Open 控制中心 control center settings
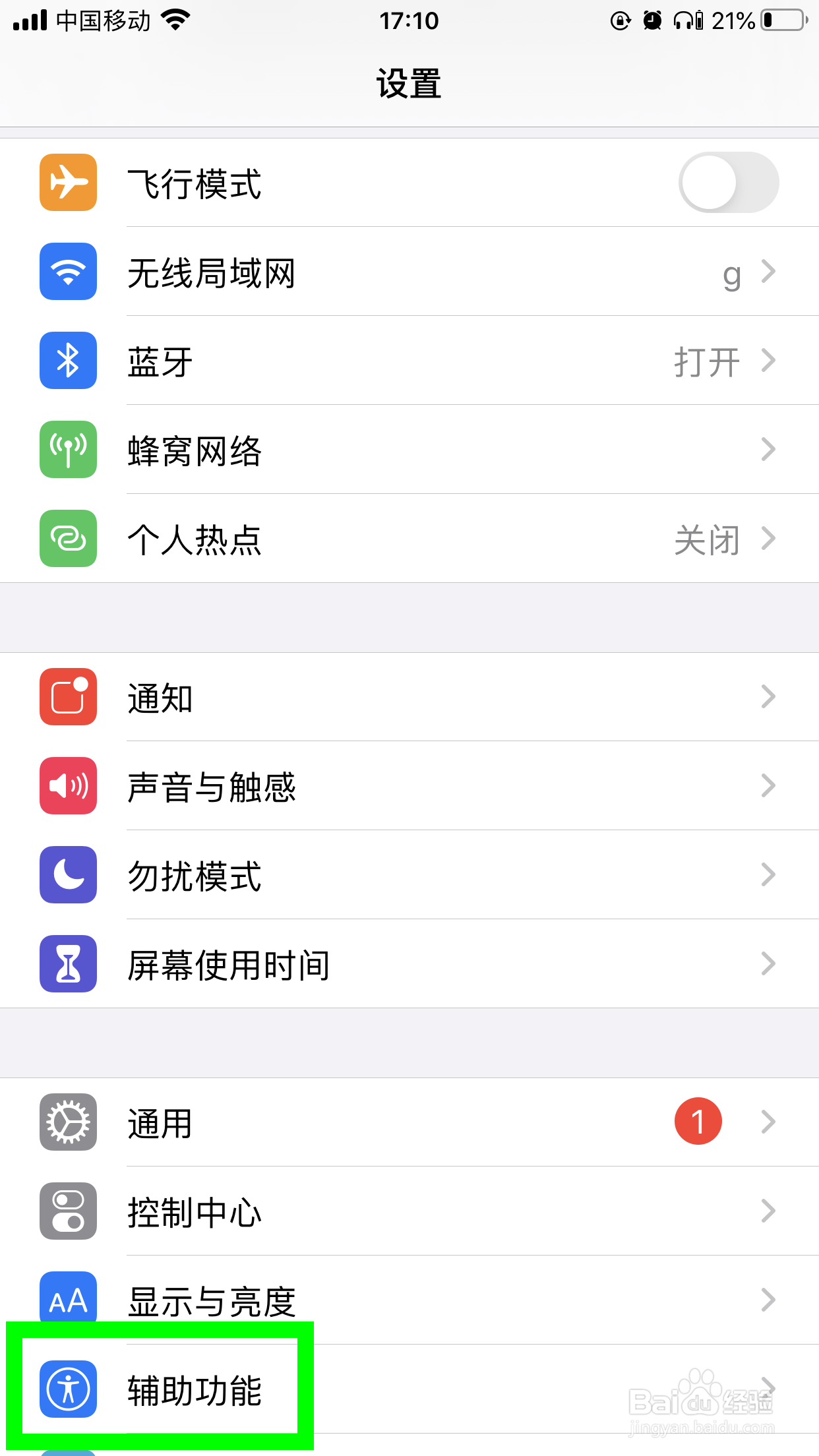 [x=409, y=1211]
